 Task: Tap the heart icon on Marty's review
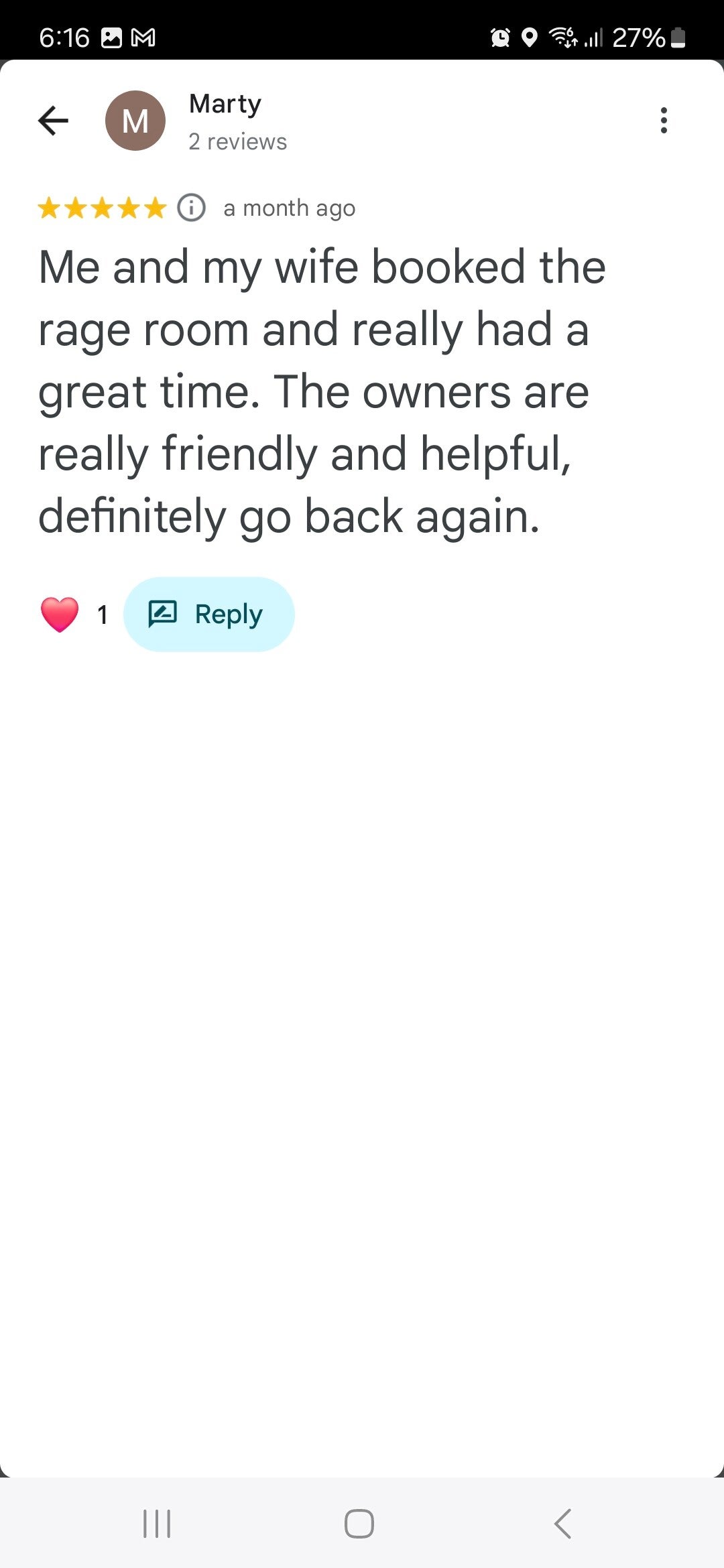pyautogui.click(x=60, y=614)
